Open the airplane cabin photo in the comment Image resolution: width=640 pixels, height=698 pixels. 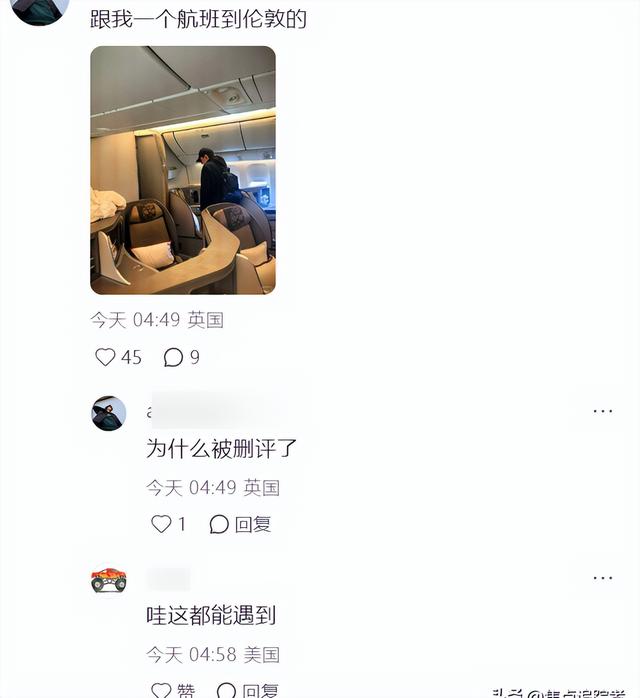tap(182, 170)
